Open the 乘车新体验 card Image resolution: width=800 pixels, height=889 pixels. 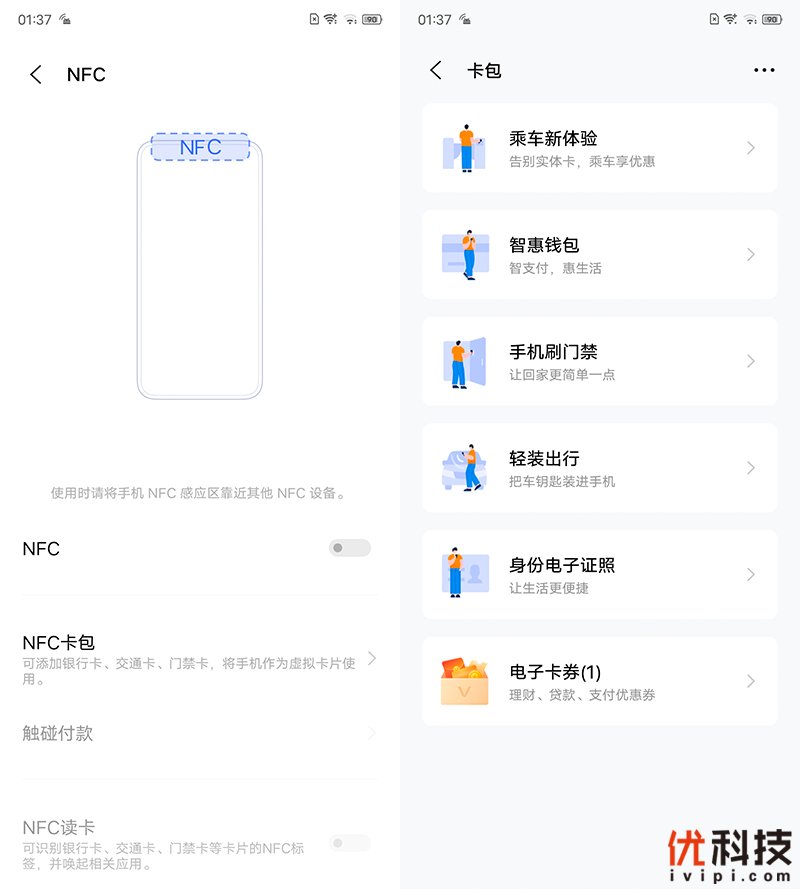(x=599, y=148)
